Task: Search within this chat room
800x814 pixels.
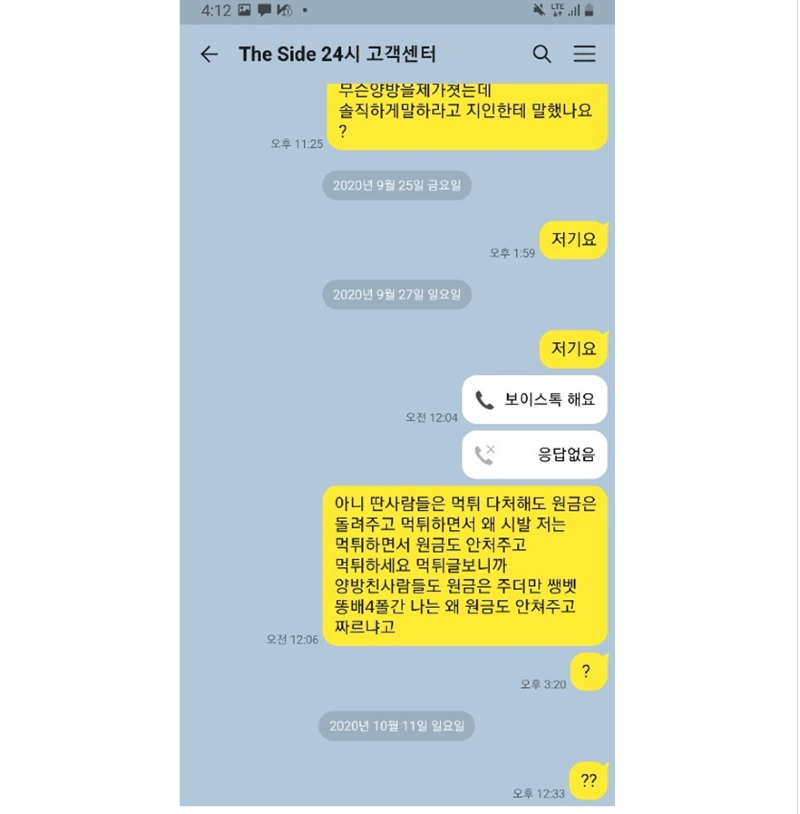Action: (x=541, y=54)
